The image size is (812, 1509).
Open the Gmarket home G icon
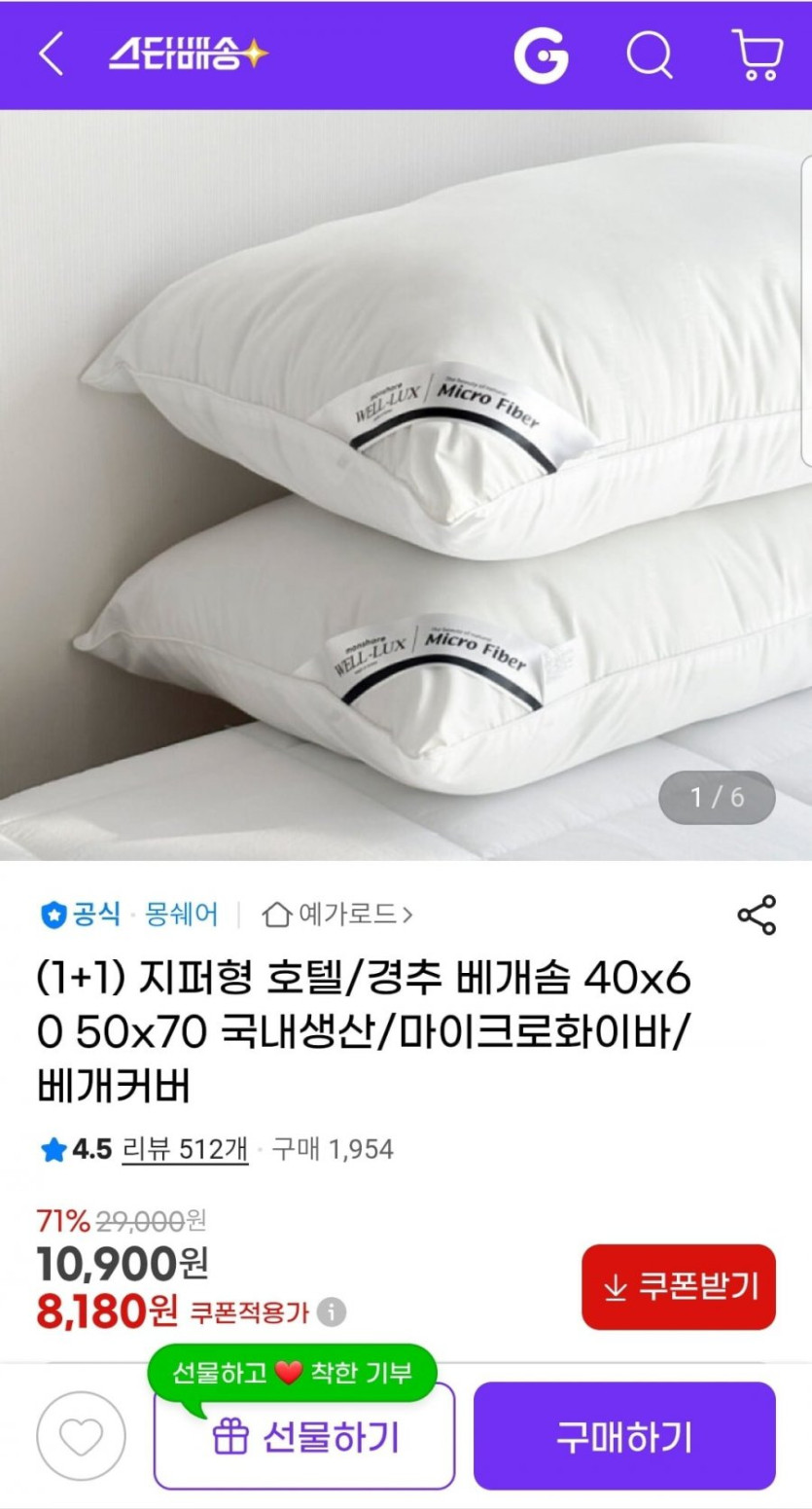click(x=542, y=54)
